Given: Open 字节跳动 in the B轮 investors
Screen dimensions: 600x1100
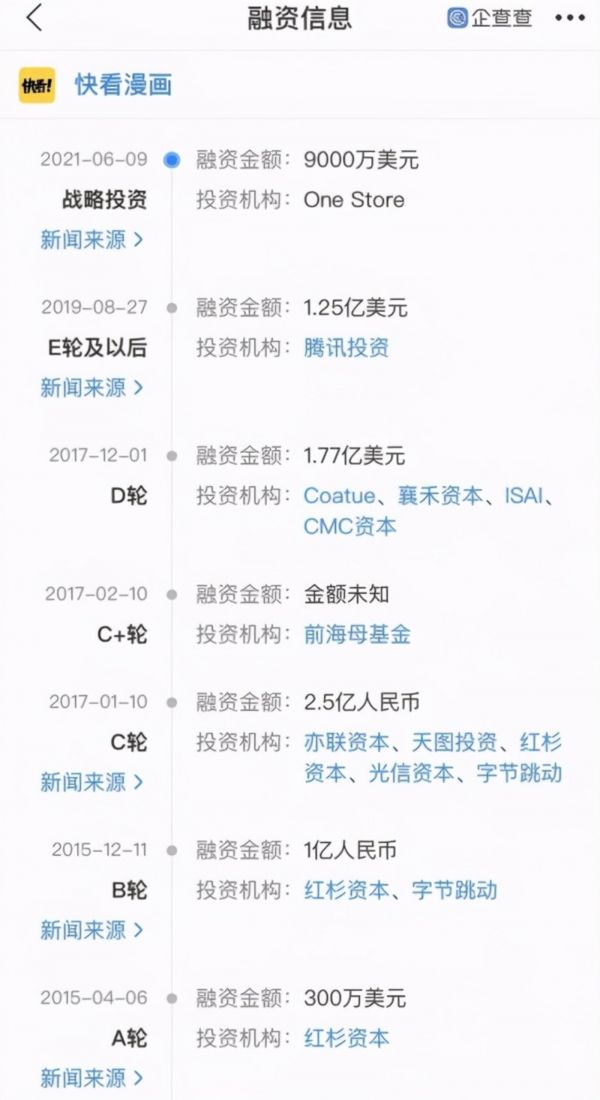Looking at the screenshot, I should 454,890.
